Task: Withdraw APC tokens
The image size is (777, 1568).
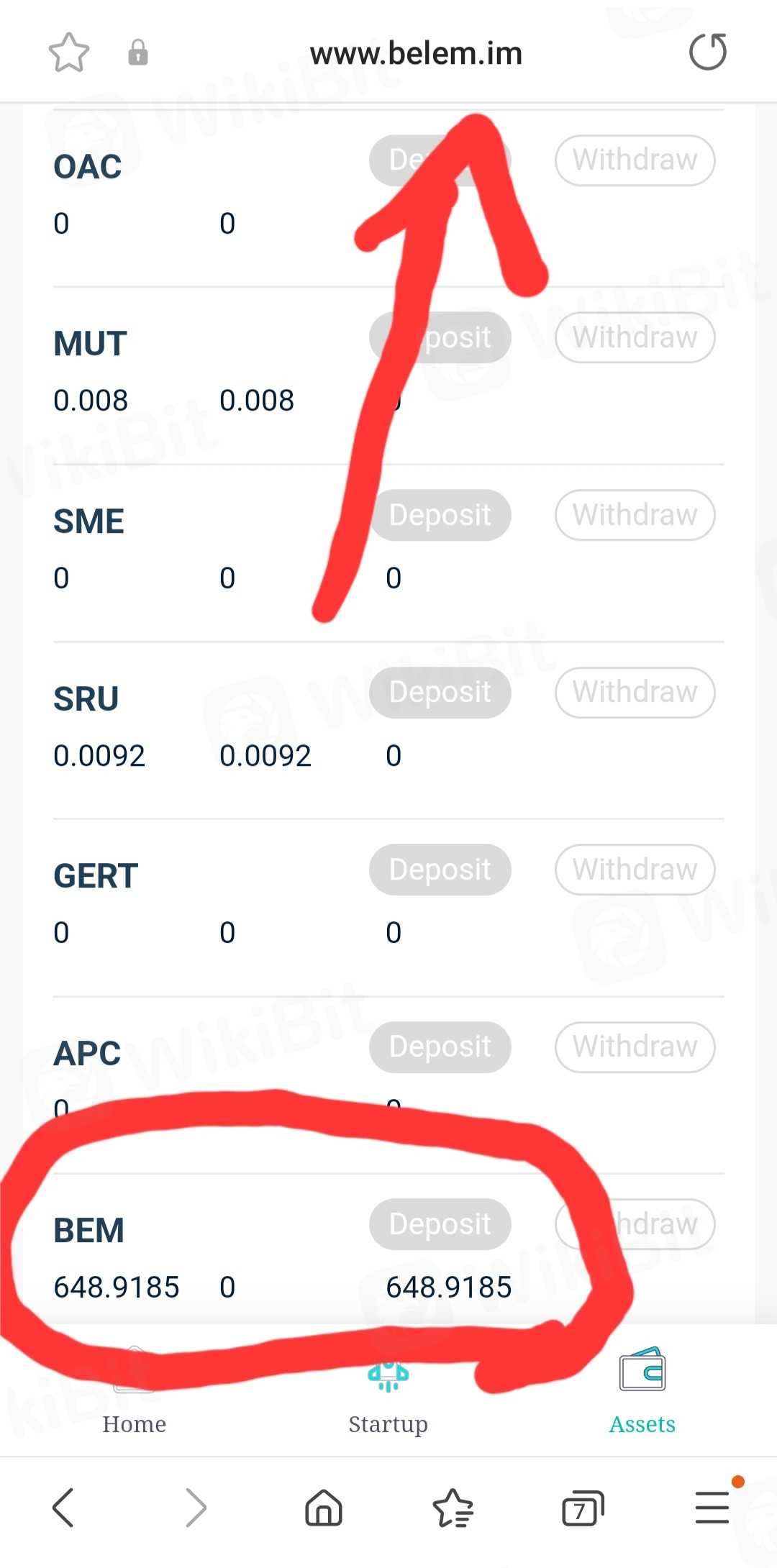Action: click(635, 1047)
